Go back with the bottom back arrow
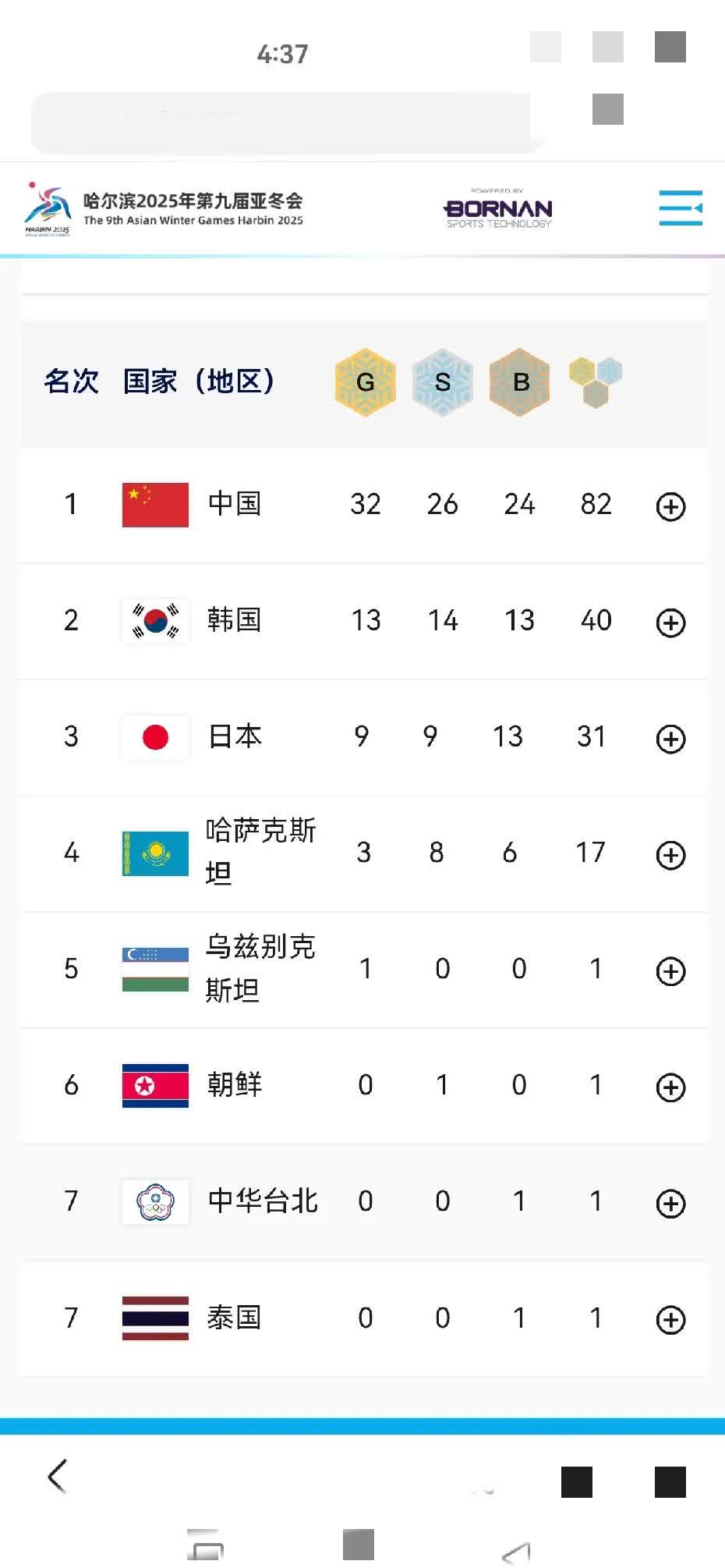The width and height of the screenshot is (725, 1568). click(x=58, y=1476)
